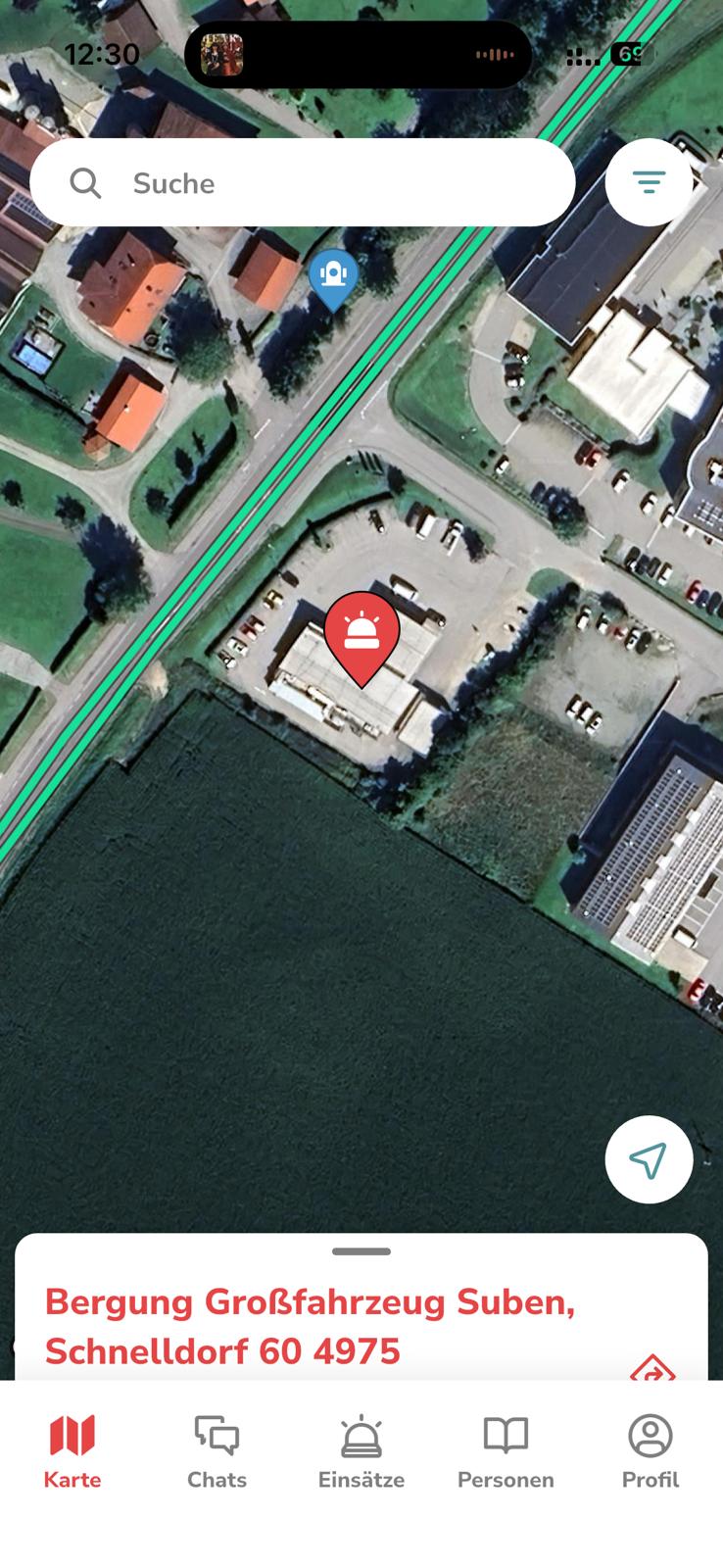Select the Karte tab

pyautogui.click(x=72, y=1451)
